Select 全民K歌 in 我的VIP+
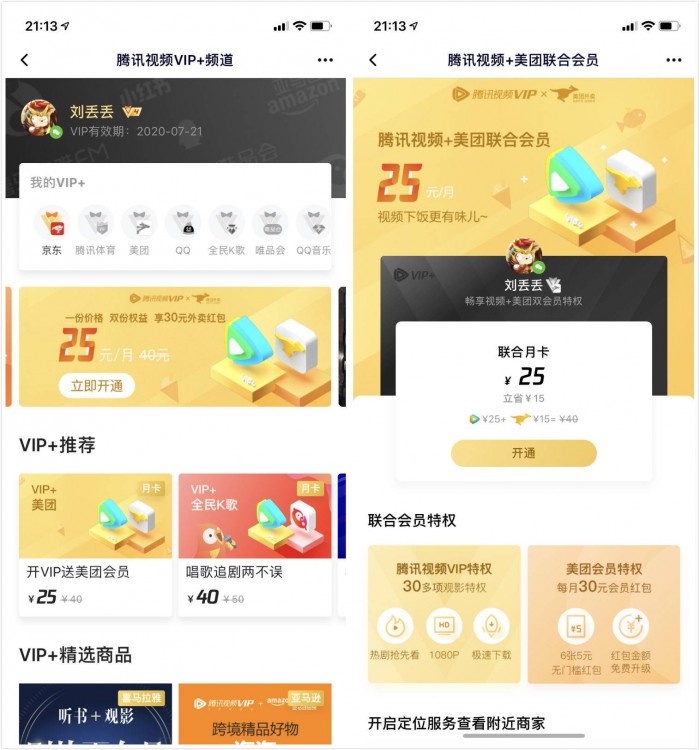The height and width of the screenshot is (750, 700). tap(226, 231)
